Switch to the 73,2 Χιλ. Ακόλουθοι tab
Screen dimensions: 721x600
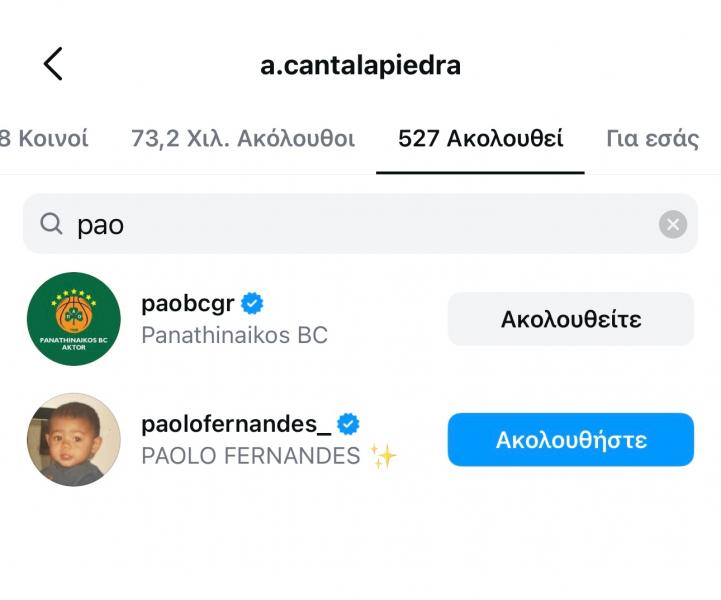coord(242,139)
